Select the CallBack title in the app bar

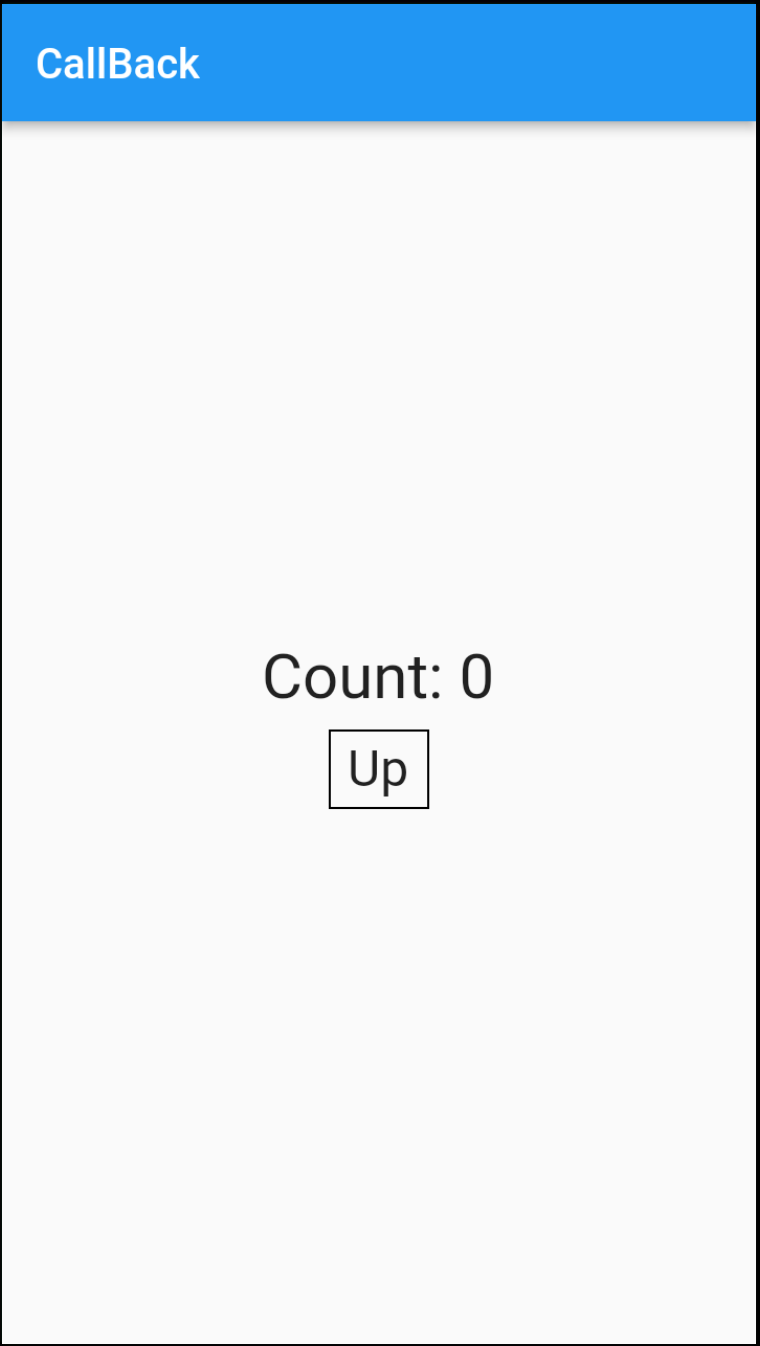(x=118, y=62)
